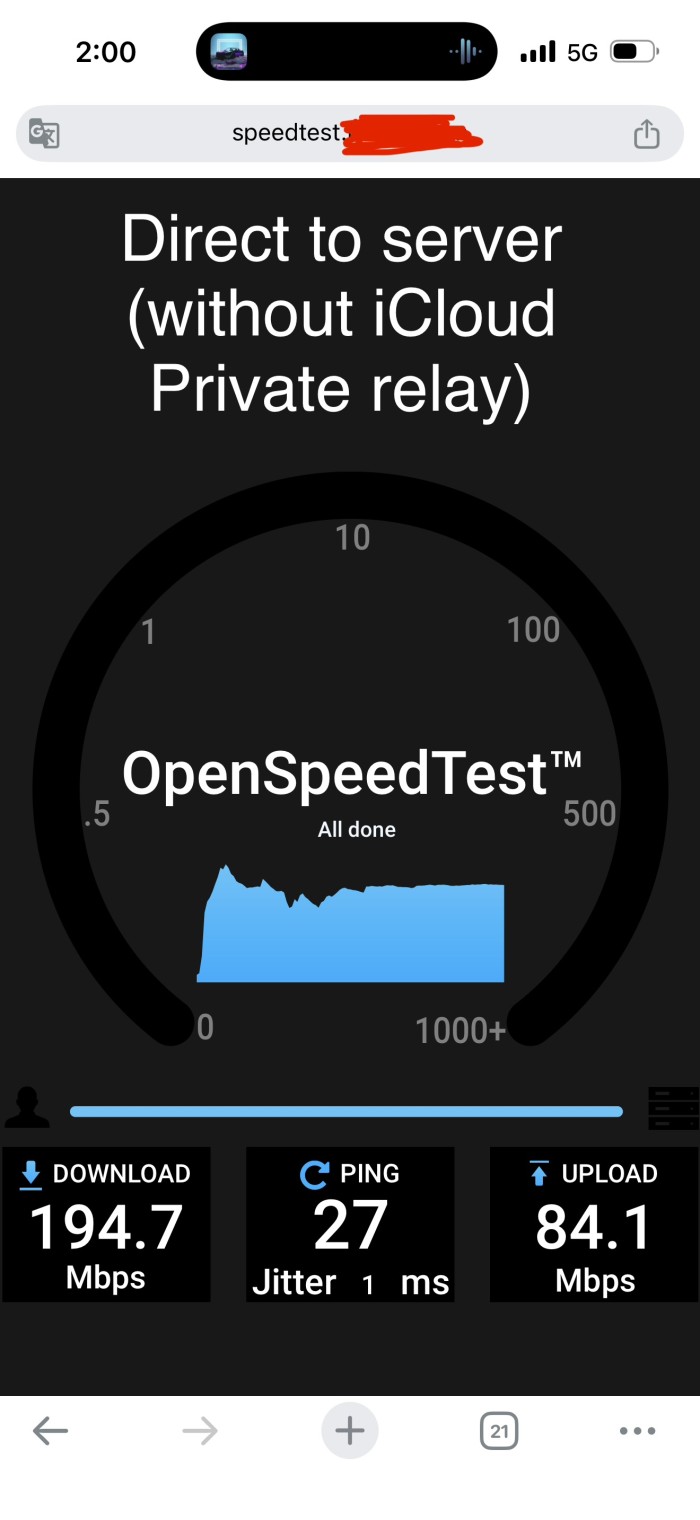This screenshot has width=700, height=1520.
Task: Tap the Dynamic Island live activity
Action: 347,51
